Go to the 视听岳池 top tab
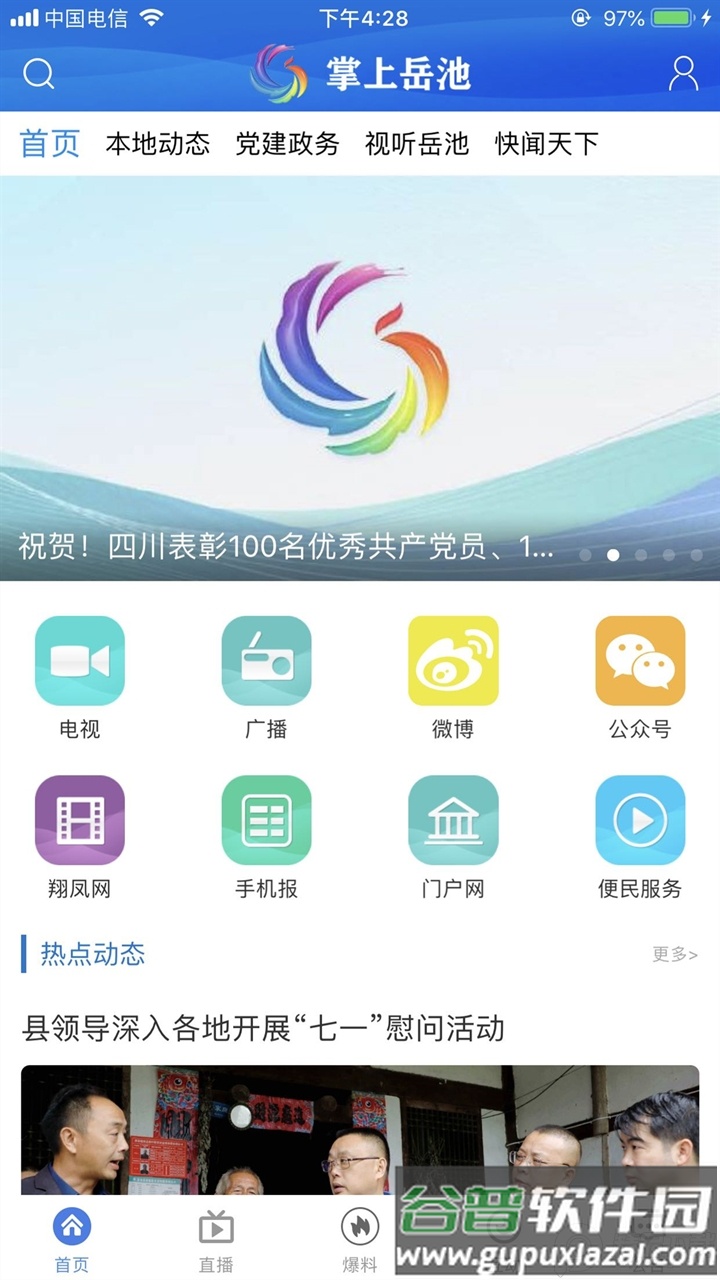720x1280 pixels. click(x=417, y=144)
